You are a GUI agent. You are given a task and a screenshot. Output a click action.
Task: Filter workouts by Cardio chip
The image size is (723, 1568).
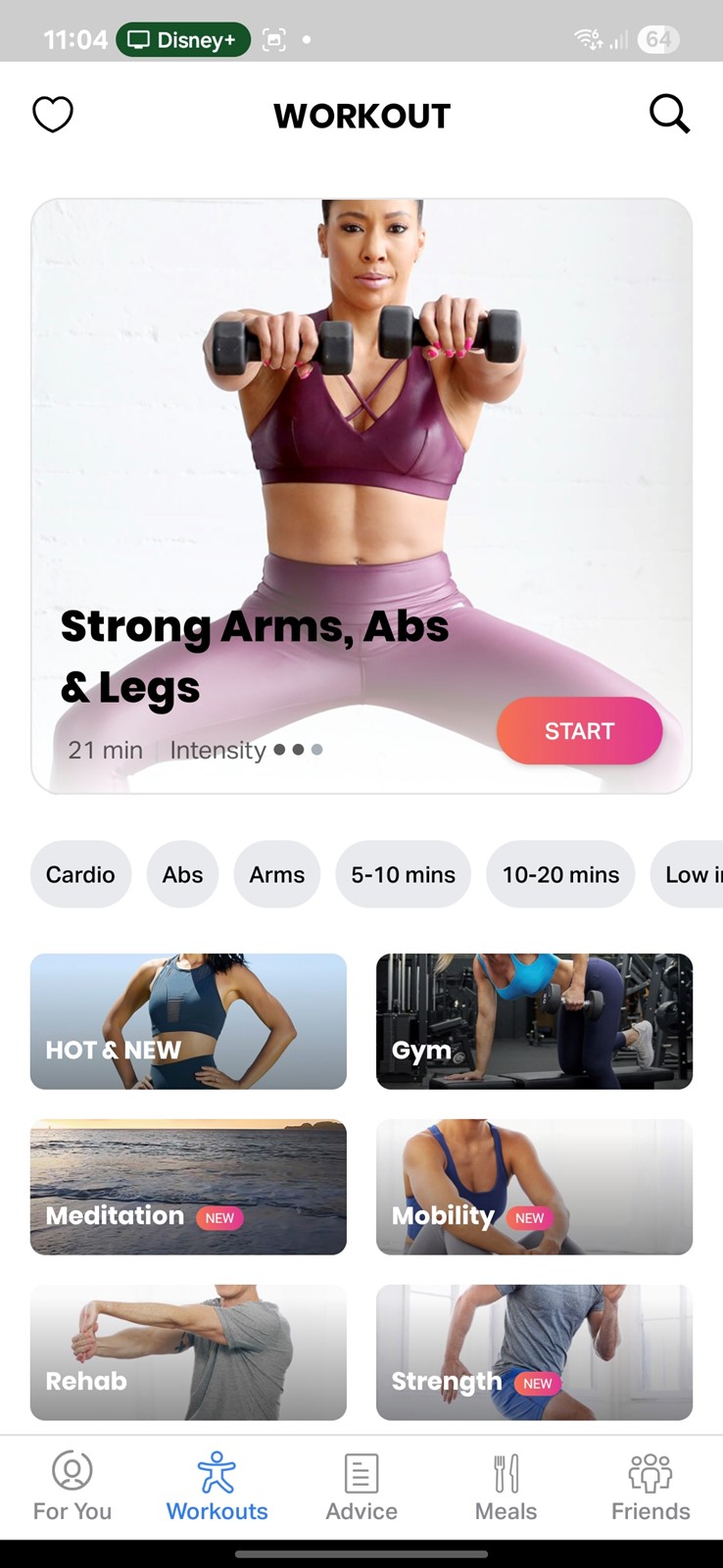[x=80, y=874]
